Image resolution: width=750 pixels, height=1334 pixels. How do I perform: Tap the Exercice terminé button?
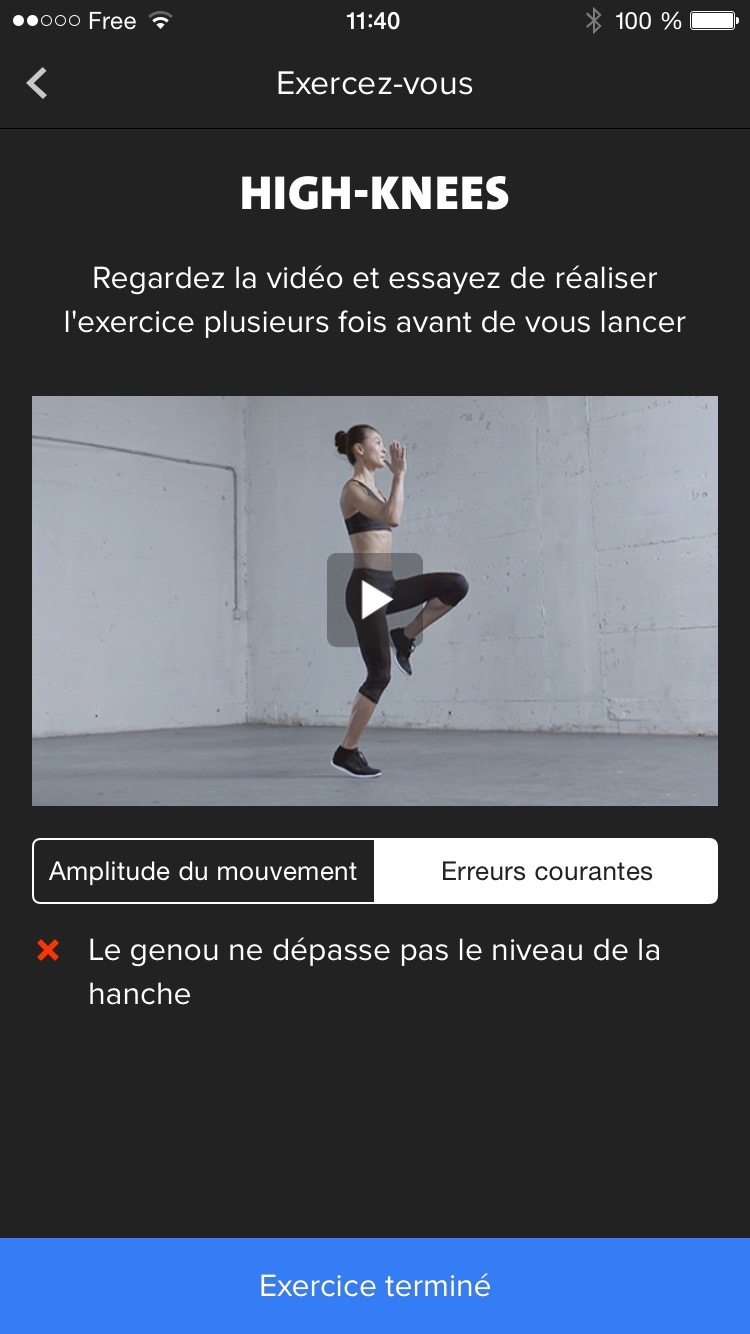pos(375,1286)
